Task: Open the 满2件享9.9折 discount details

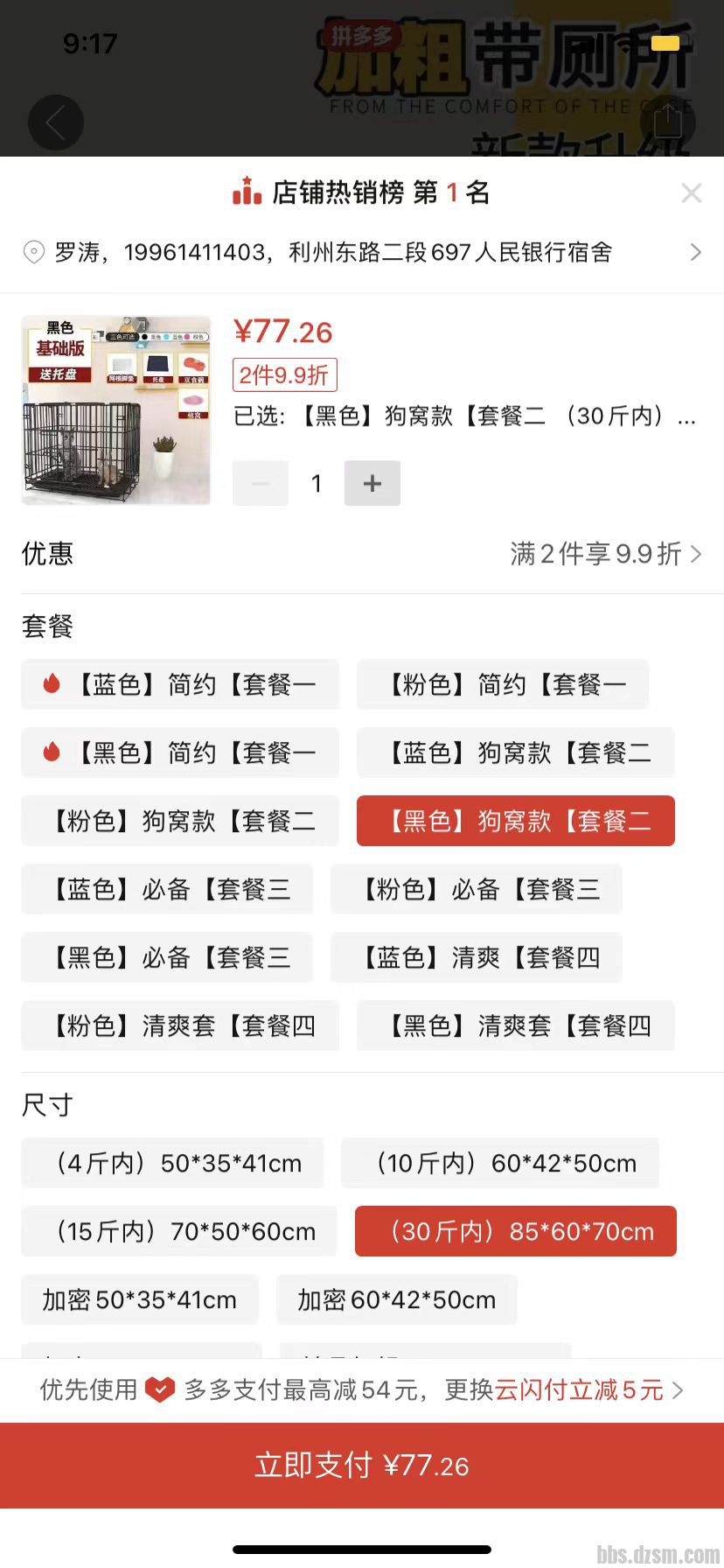Action: (605, 554)
